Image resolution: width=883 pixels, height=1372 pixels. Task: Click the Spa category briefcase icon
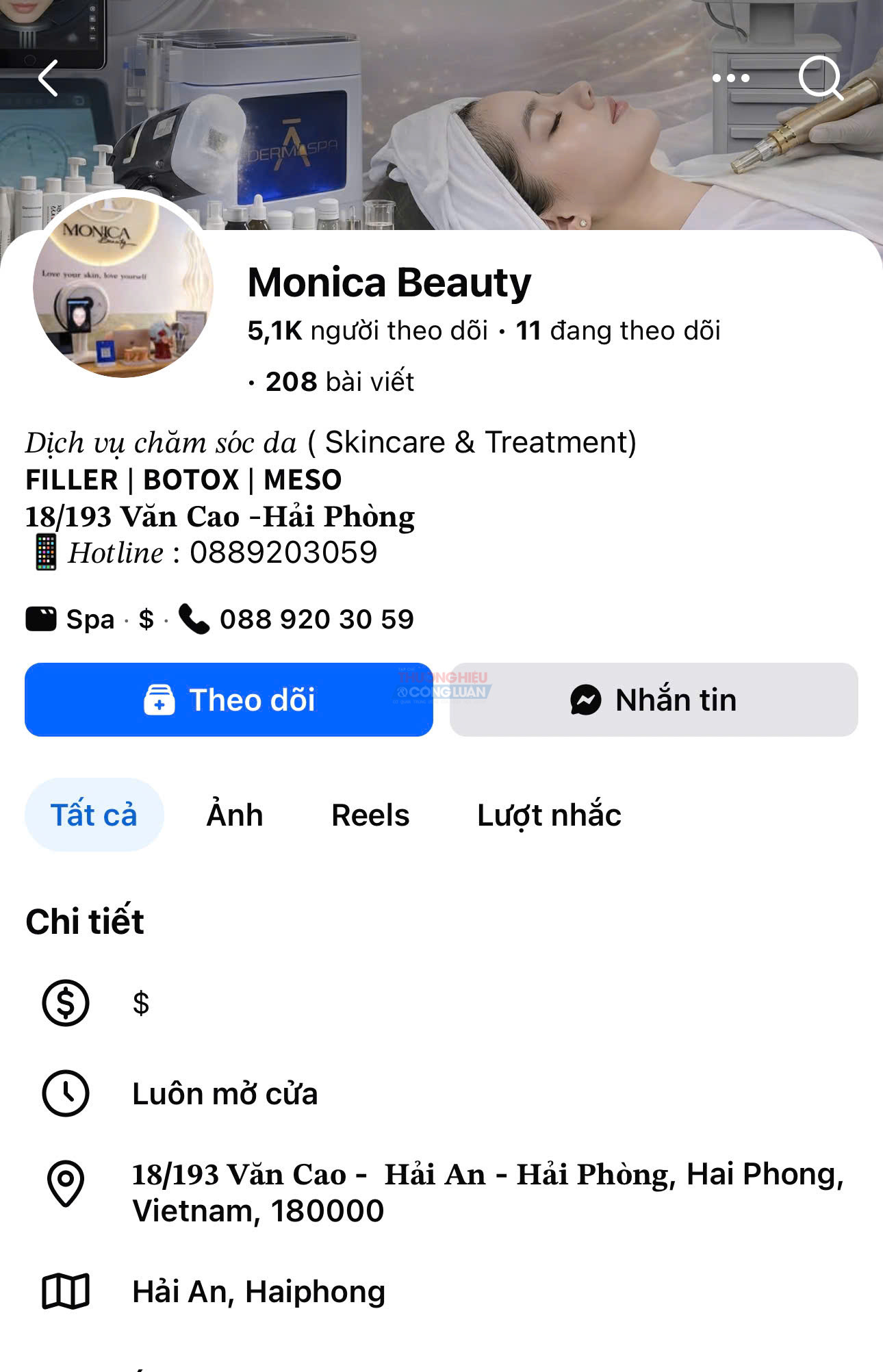pyautogui.click(x=42, y=618)
